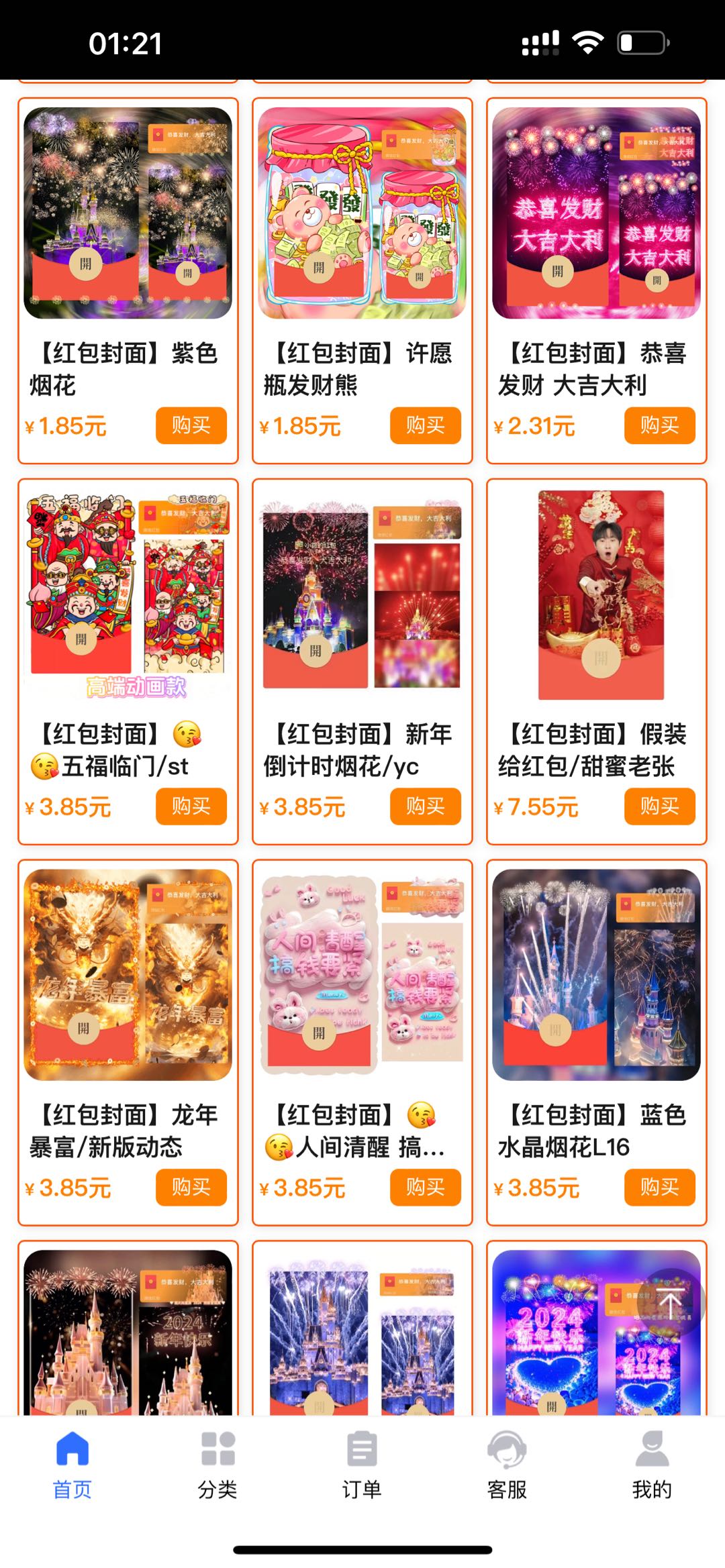725x1568 pixels.
Task: View the 许愿瓶发财熊 cover image
Action: coord(362,213)
